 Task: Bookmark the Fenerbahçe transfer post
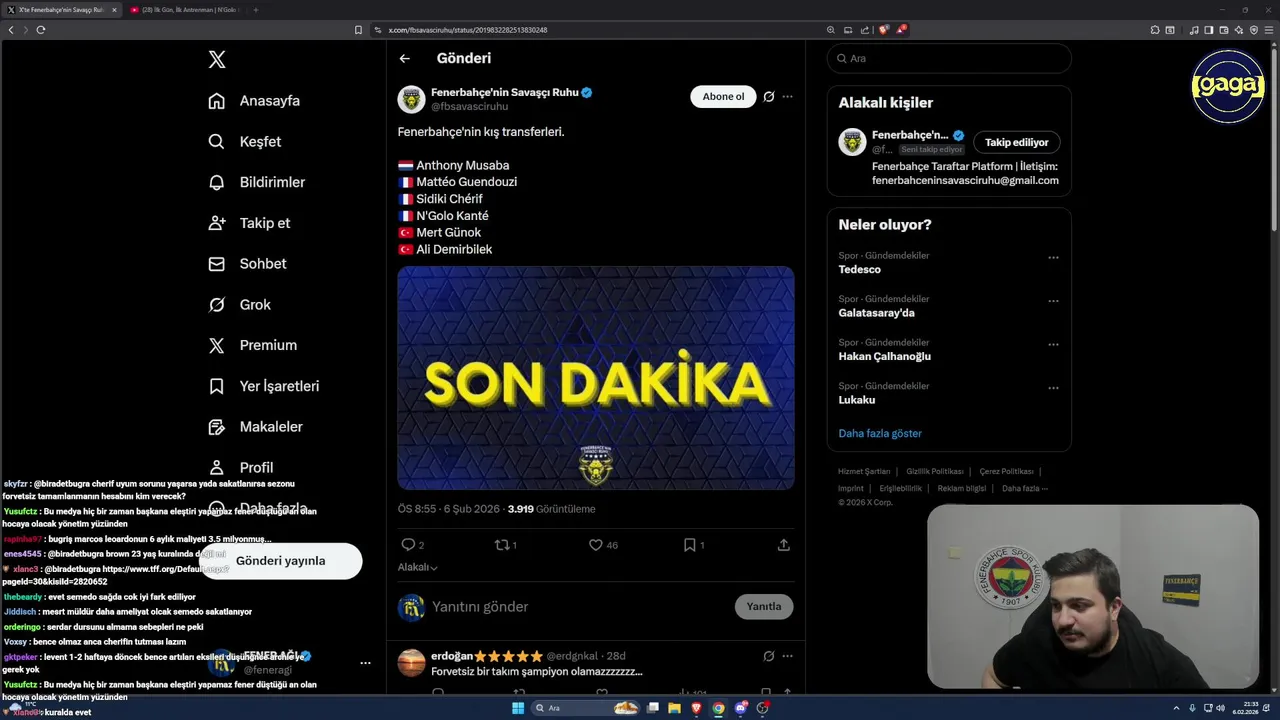click(690, 545)
